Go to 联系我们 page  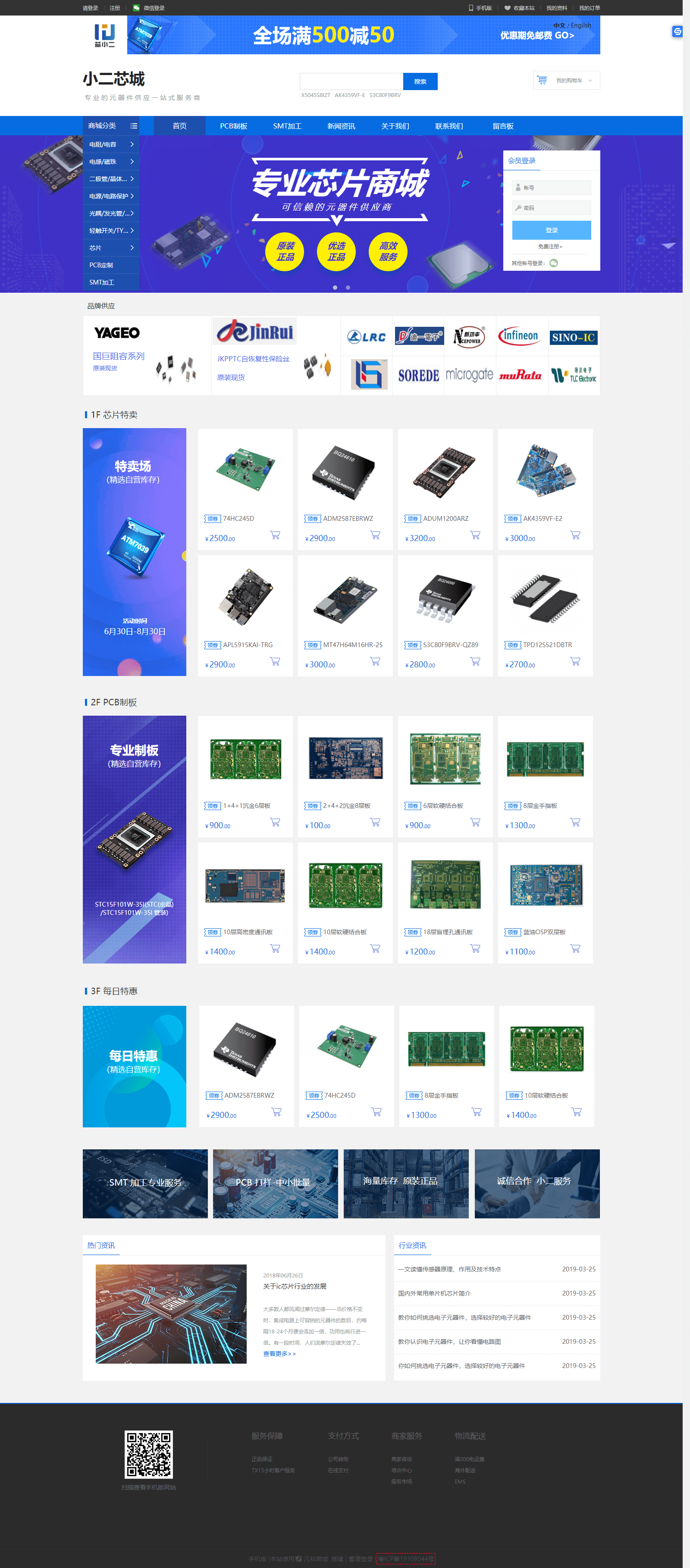[x=449, y=126]
